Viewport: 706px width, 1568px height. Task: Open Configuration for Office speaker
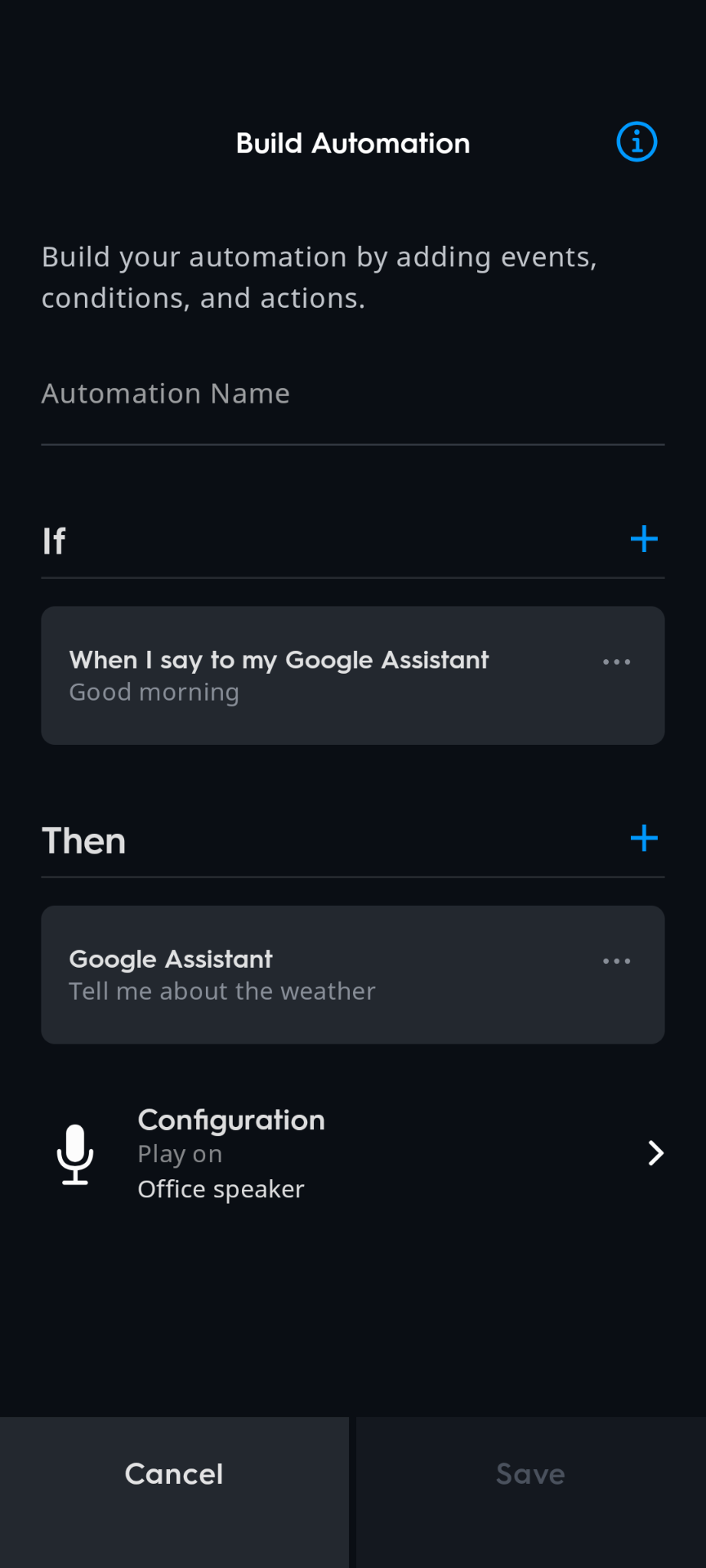click(x=360, y=1153)
